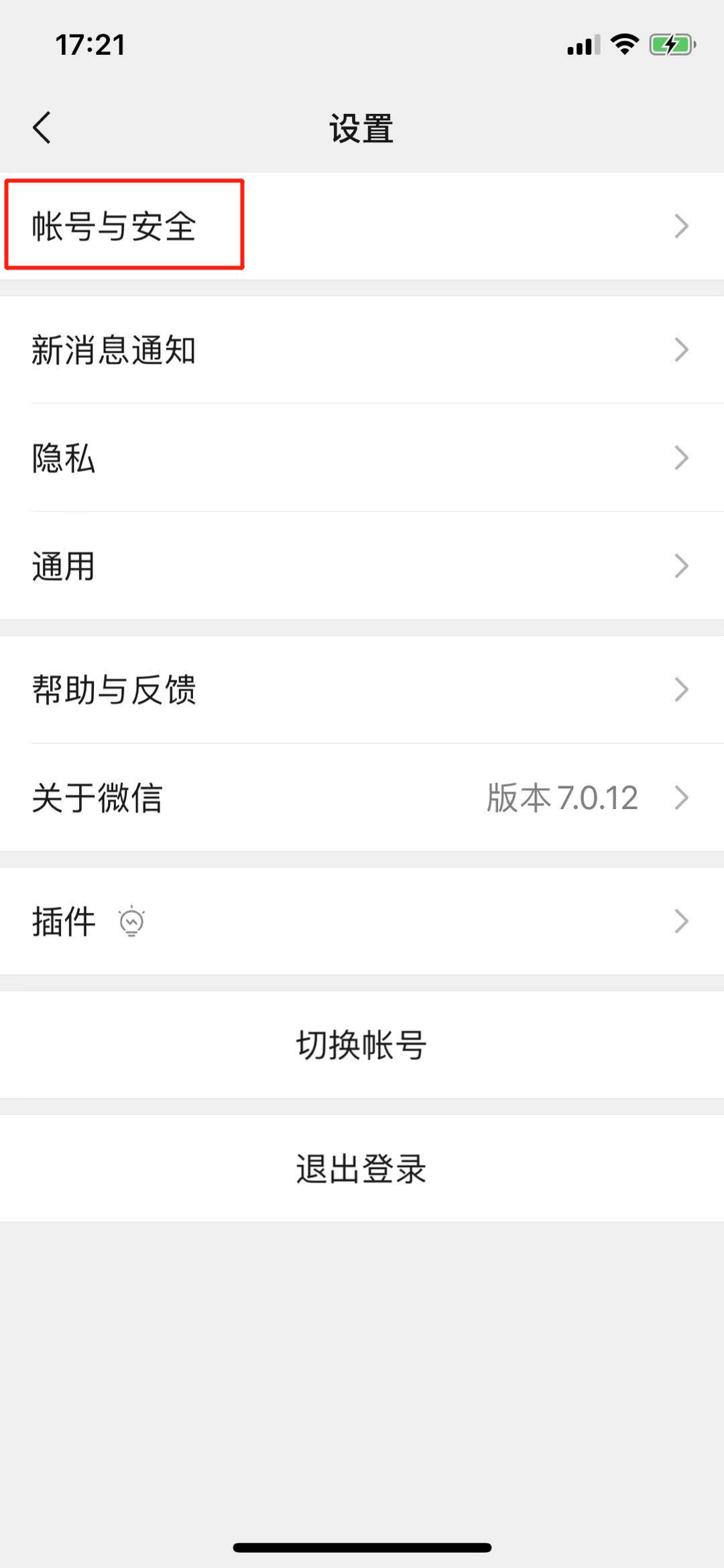Tap the back arrow to leave Settings
Viewport: 724px width, 1568px height.
[42, 127]
